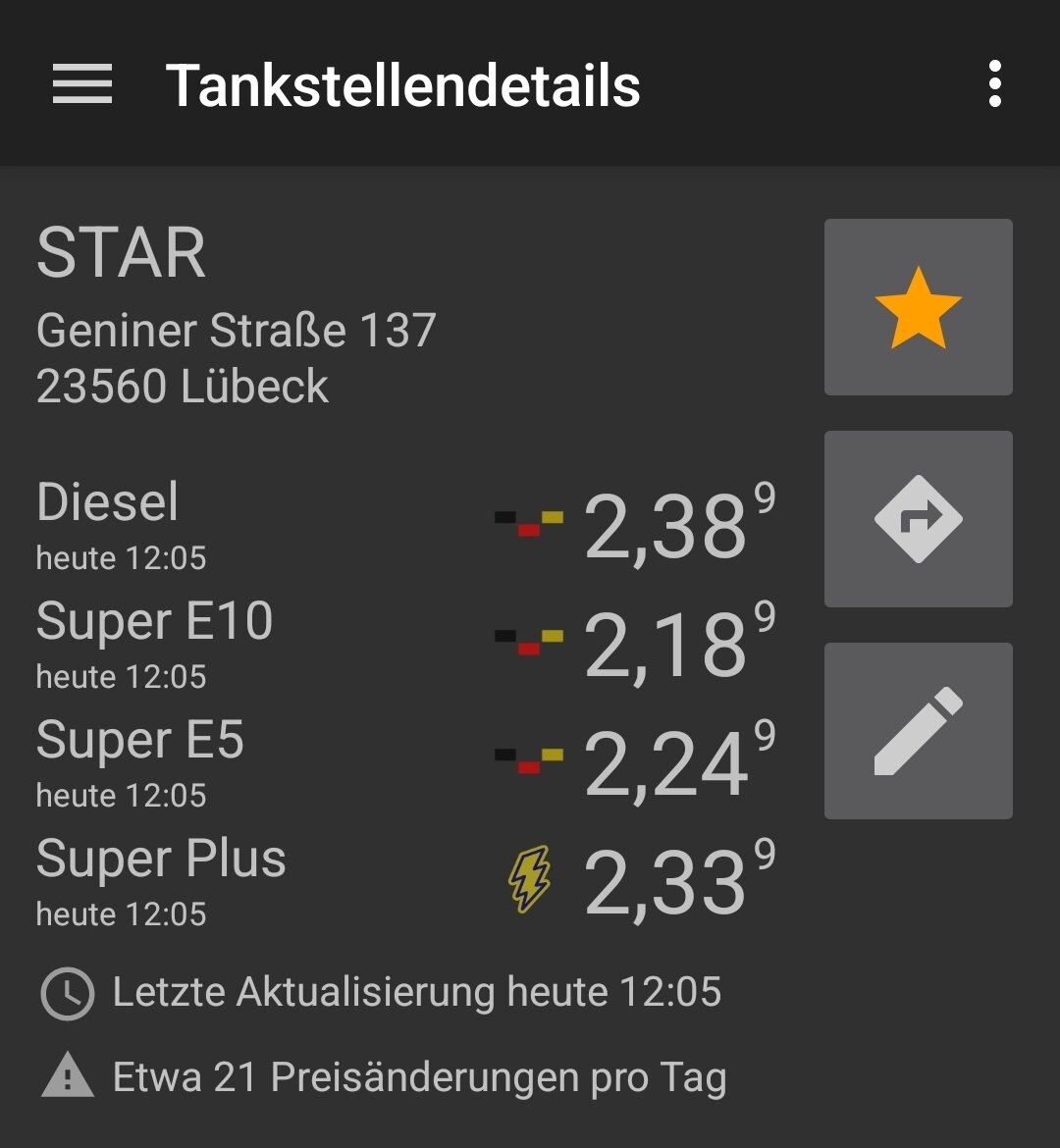Open the hamburger navigation drawer
Viewport: 1060px width, 1148px height.
pyautogui.click(x=82, y=84)
